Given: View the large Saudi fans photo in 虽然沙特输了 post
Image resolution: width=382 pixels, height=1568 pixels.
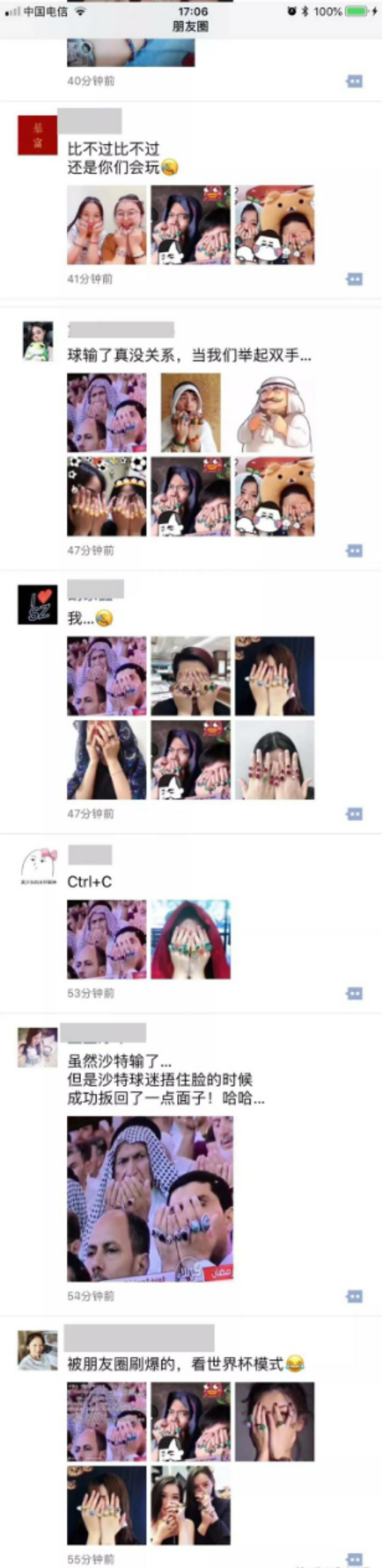Looking at the screenshot, I should [150, 1198].
